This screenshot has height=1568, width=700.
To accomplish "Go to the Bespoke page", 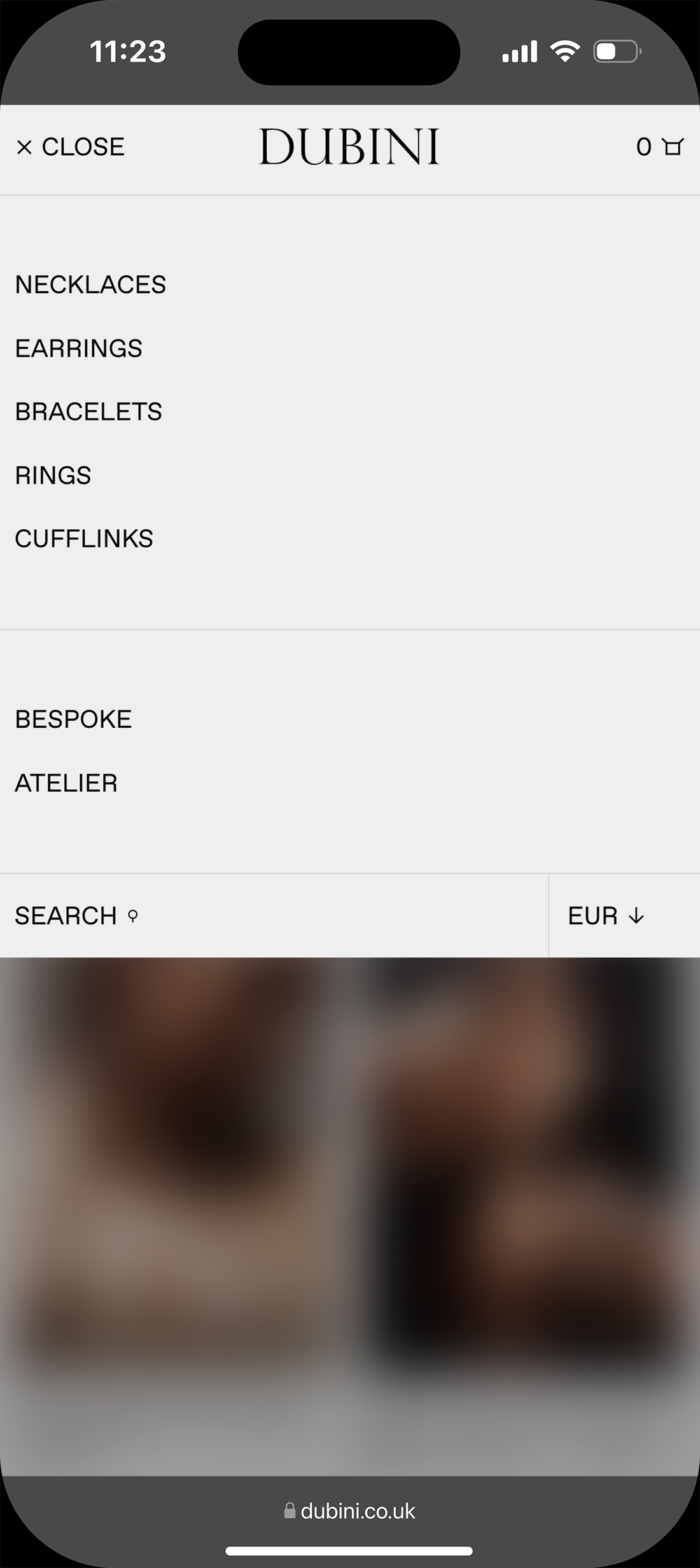I will coord(73,719).
